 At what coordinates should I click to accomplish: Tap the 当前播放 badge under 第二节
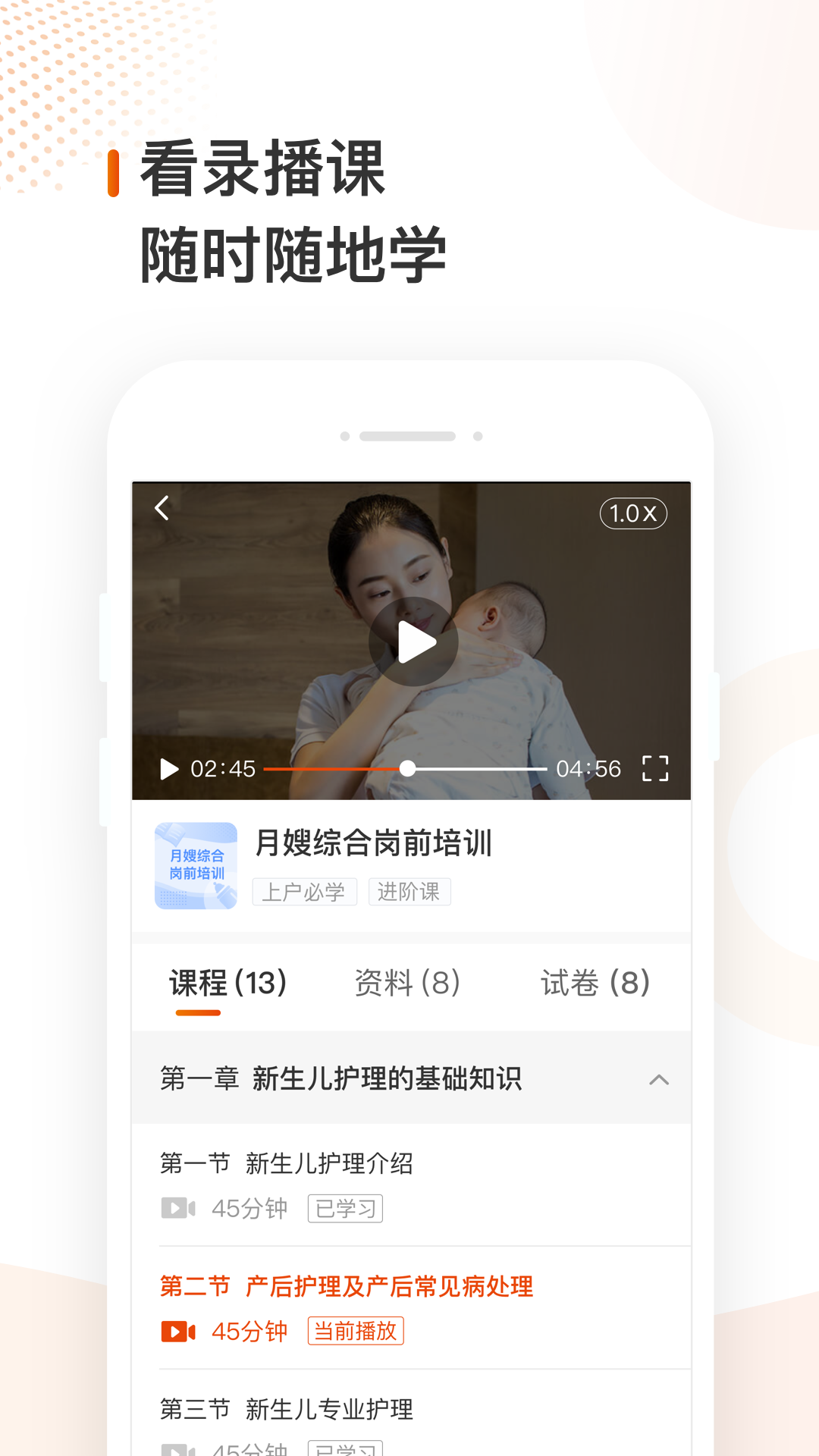(x=356, y=1331)
